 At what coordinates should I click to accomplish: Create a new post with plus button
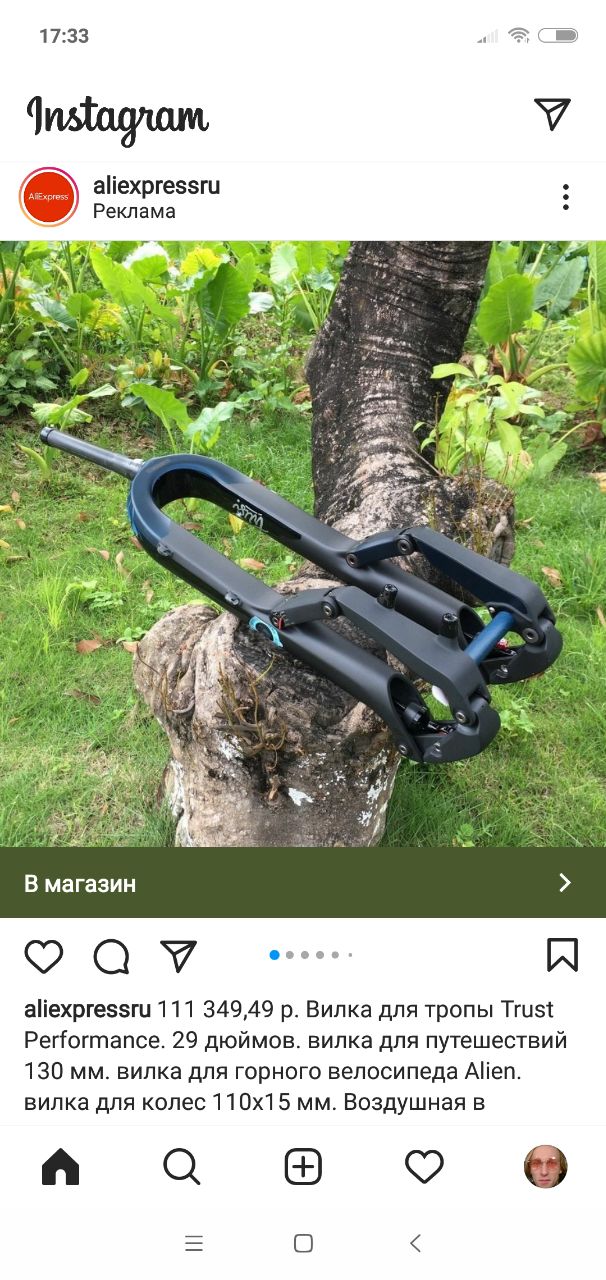(303, 1166)
